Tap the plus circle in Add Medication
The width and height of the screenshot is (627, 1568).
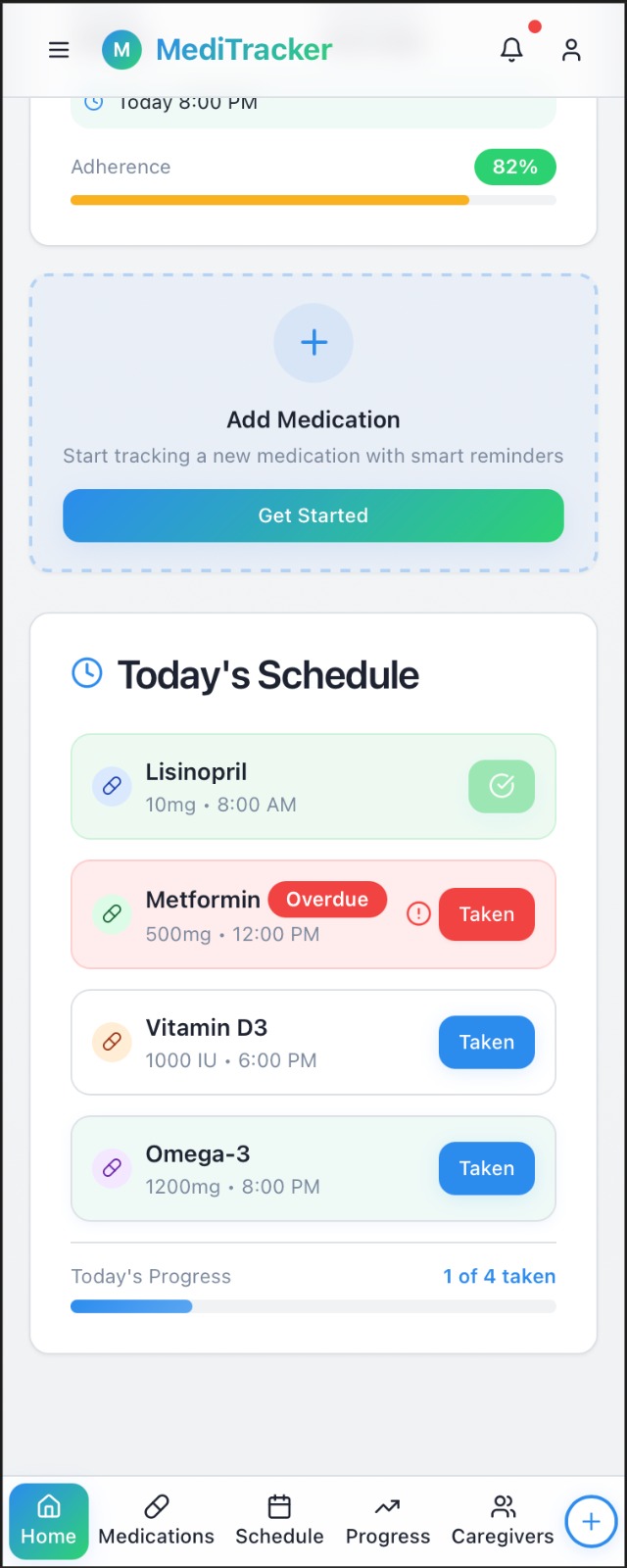pos(313,343)
